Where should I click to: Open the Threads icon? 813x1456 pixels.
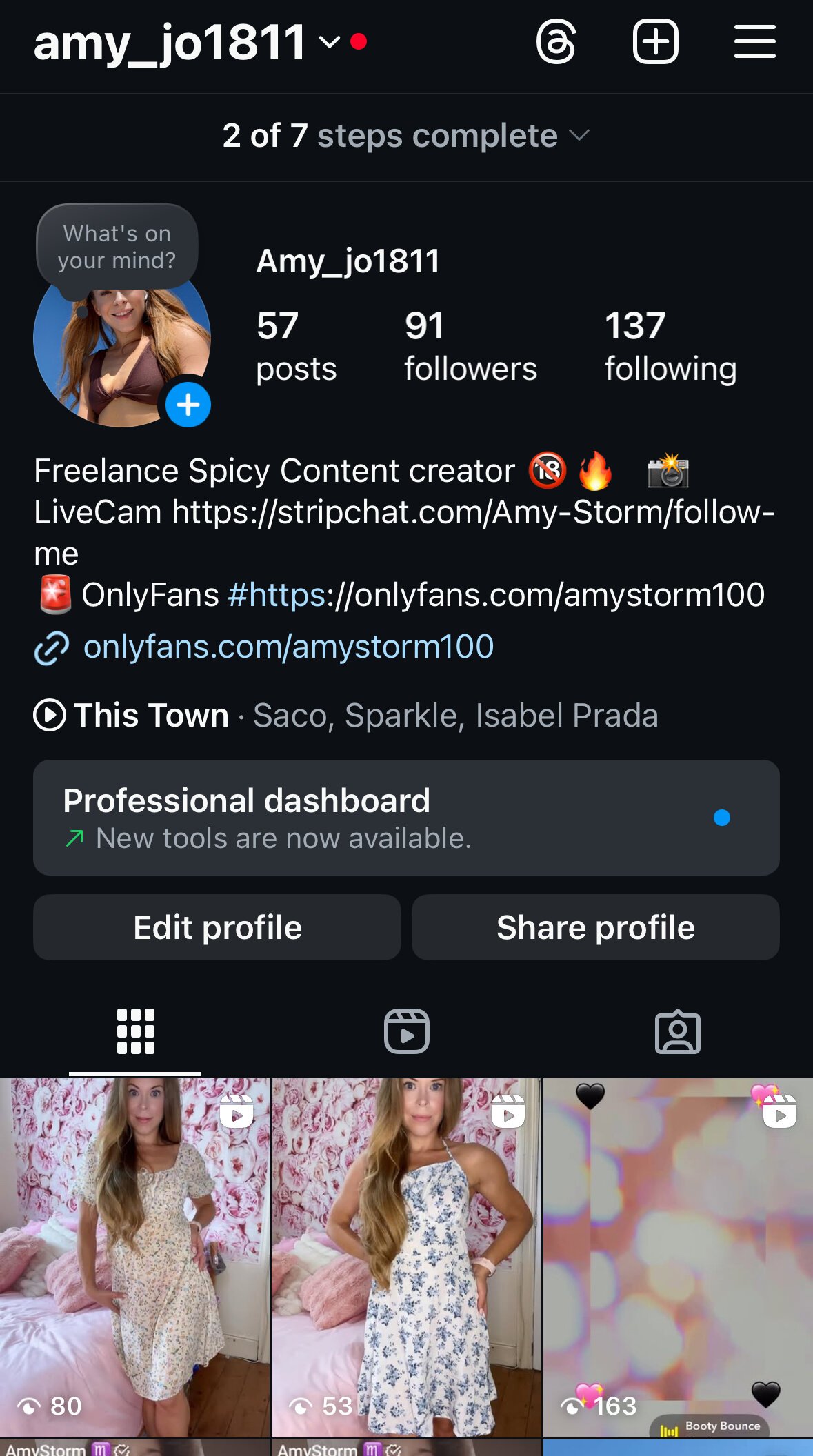coord(556,43)
